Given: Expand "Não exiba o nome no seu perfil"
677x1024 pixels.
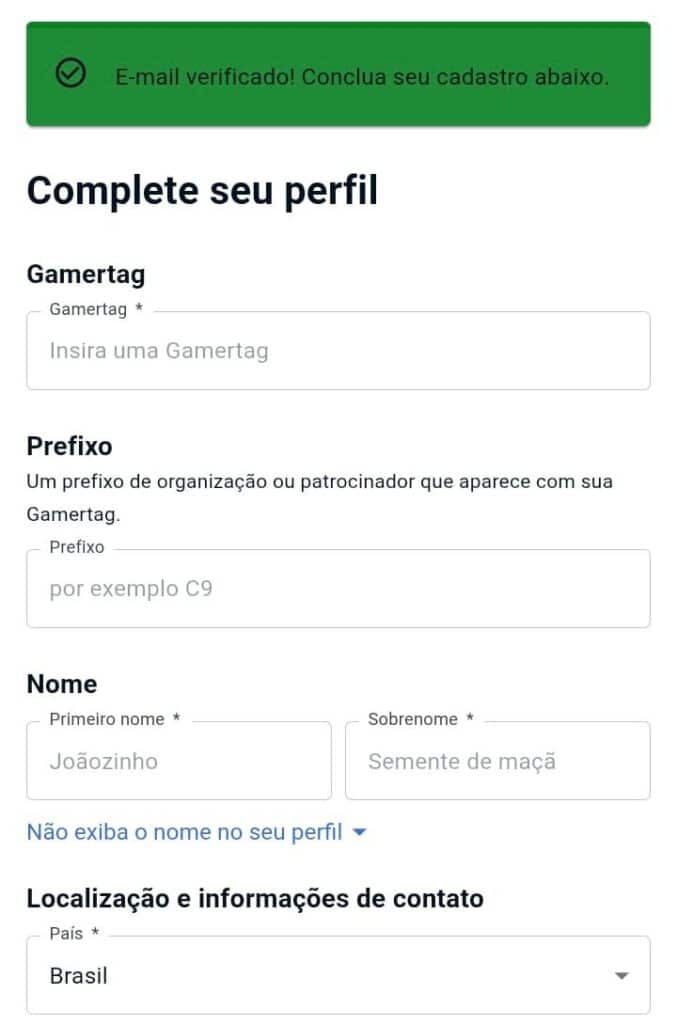Looking at the screenshot, I should click(197, 832).
